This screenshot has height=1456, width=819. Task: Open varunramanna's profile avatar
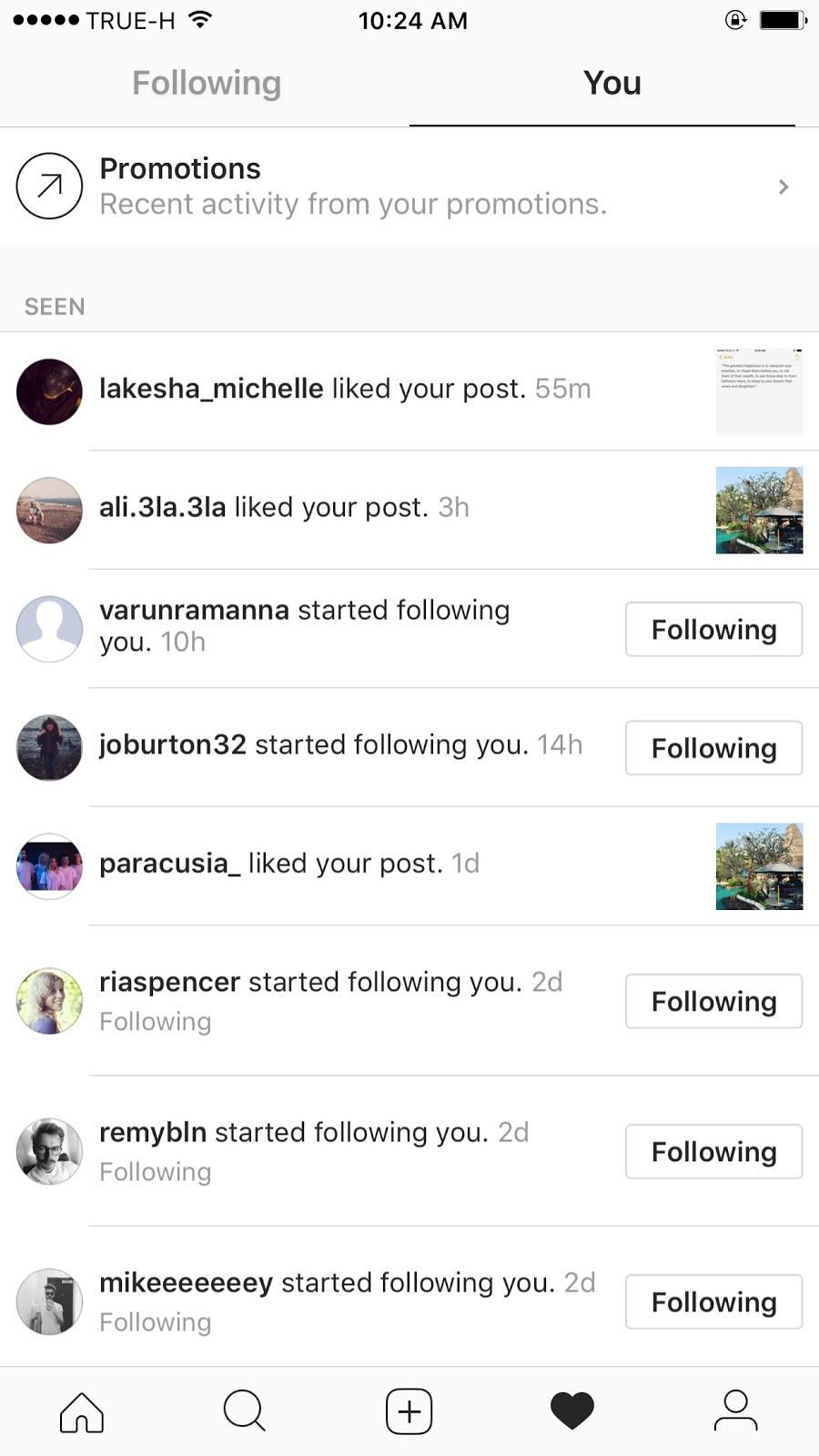pos(50,629)
